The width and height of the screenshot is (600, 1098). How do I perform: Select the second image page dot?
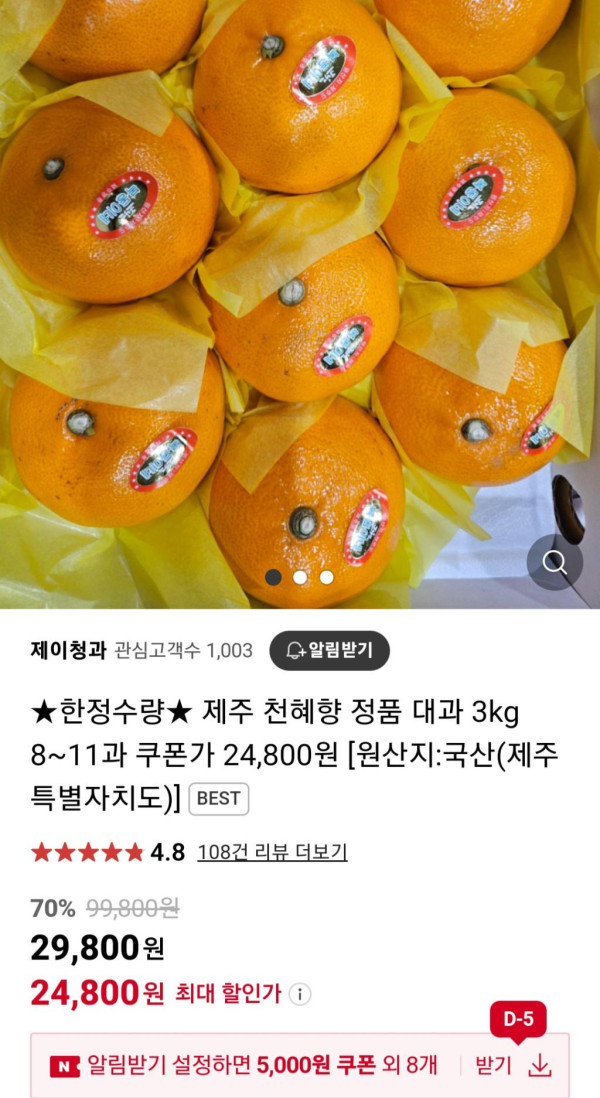point(300,577)
